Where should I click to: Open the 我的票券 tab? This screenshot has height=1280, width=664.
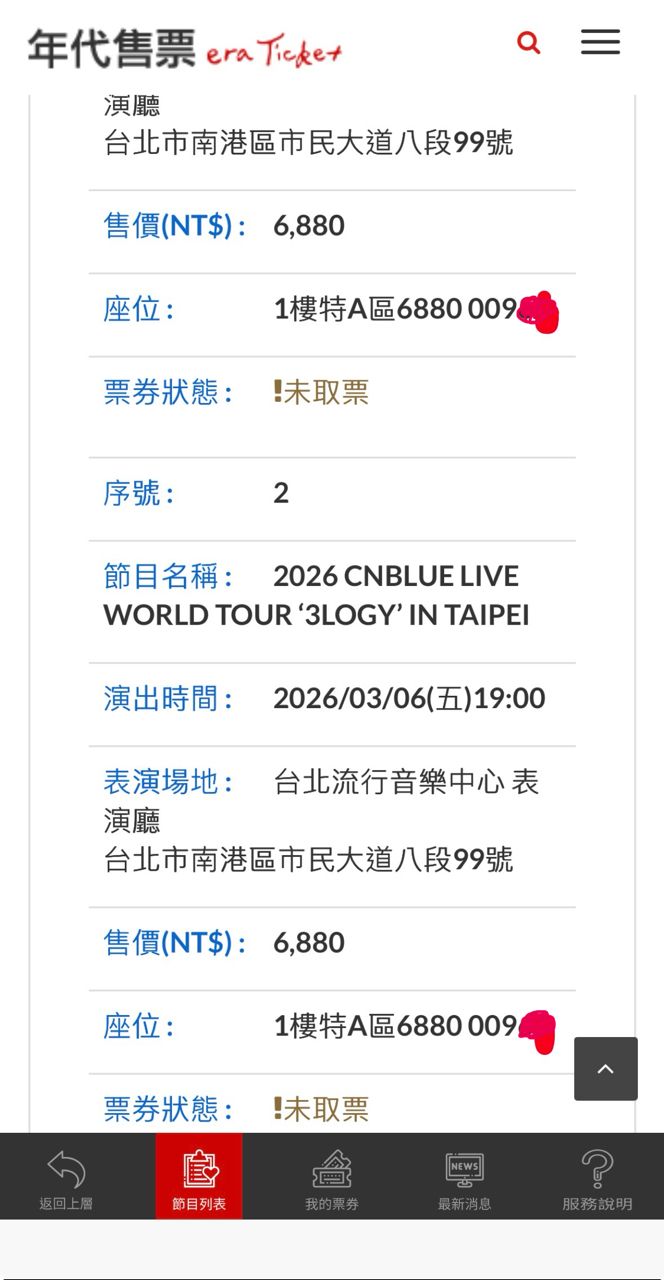coord(332,1178)
